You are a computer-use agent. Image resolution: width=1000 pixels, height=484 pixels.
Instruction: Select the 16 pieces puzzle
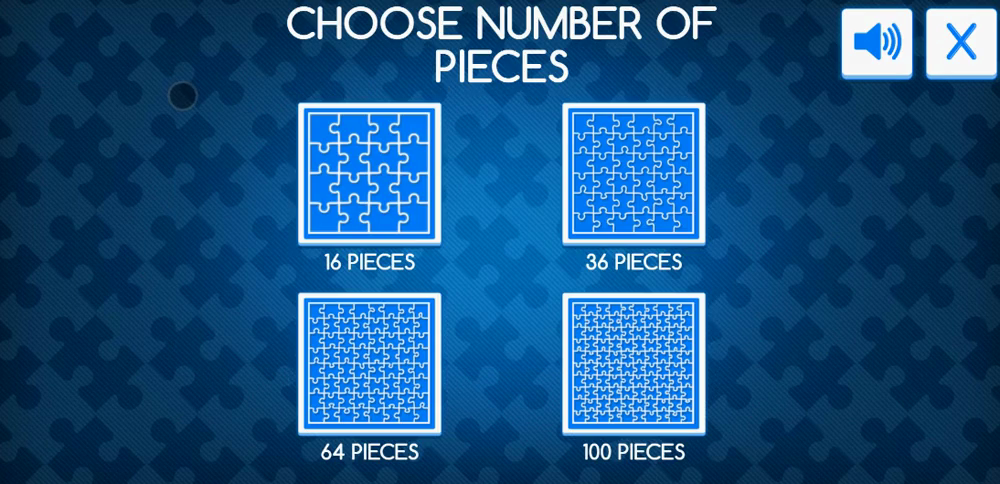[x=369, y=173]
